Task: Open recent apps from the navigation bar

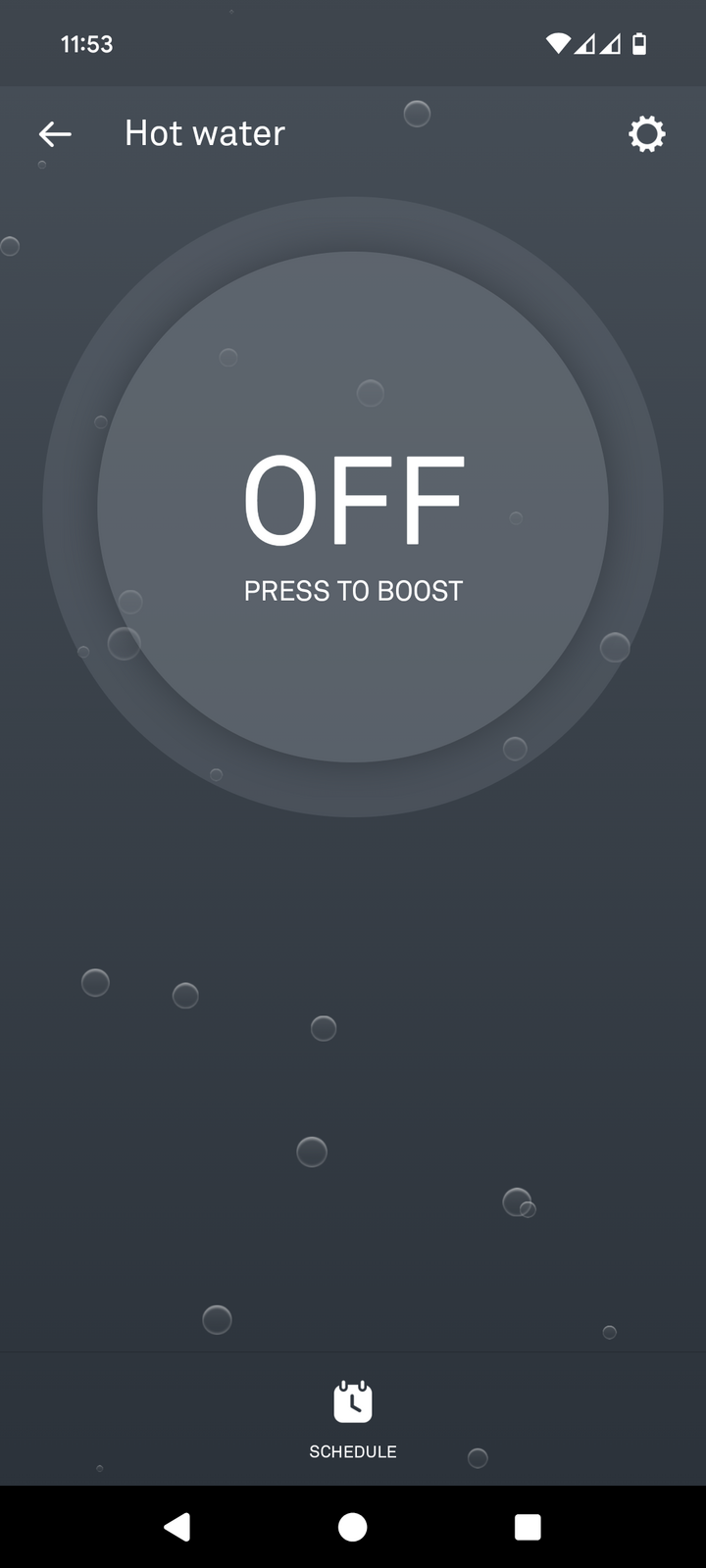Action: click(528, 1527)
